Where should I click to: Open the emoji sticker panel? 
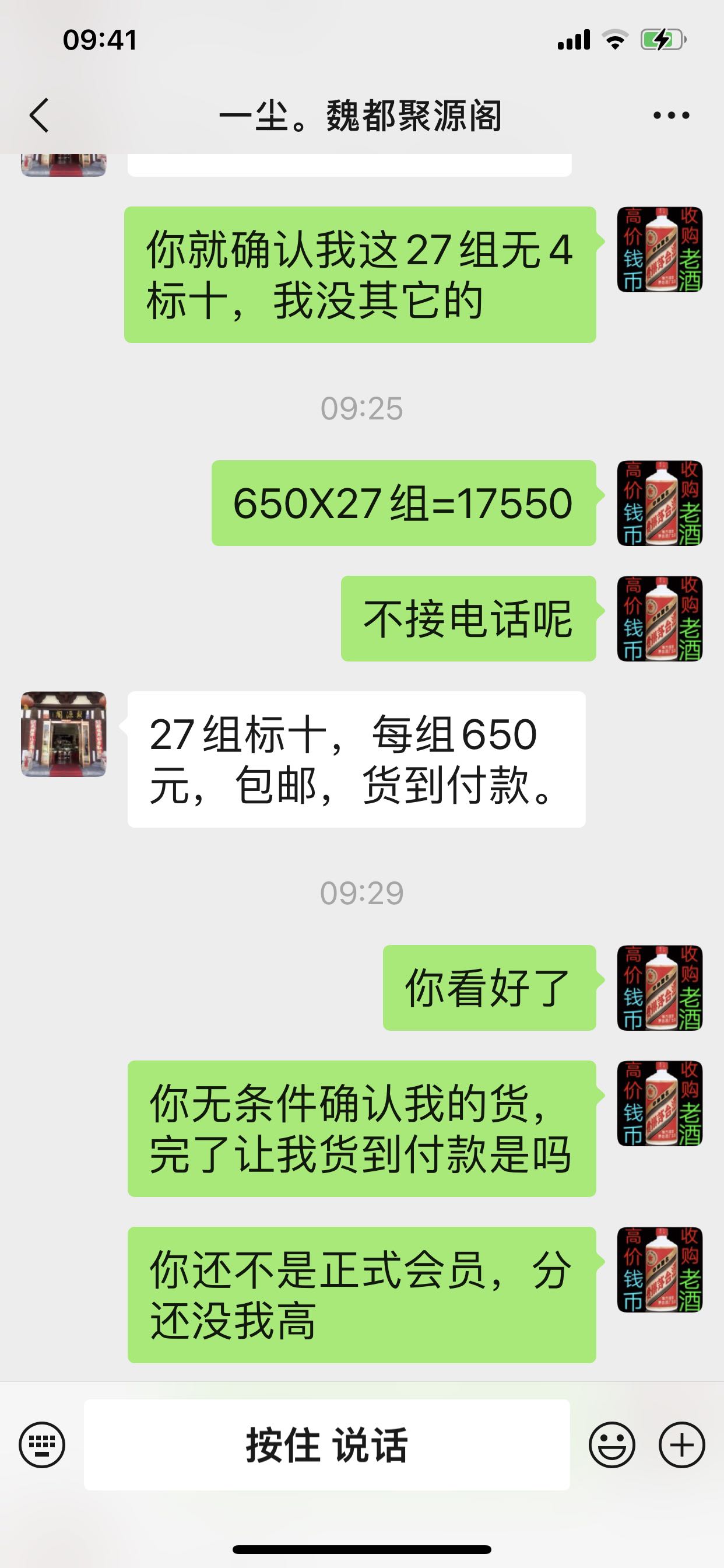click(x=612, y=1444)
